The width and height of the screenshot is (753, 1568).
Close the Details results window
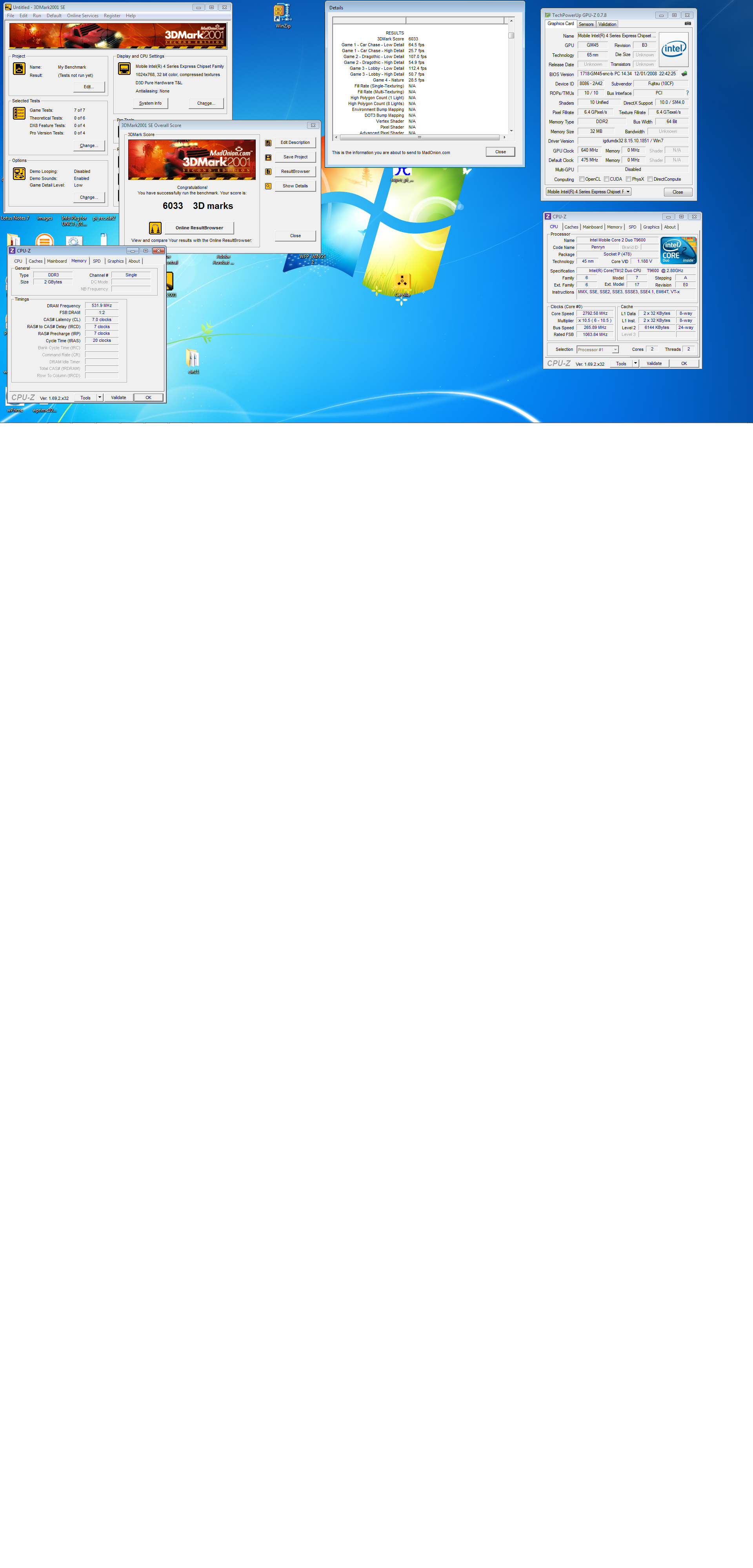(x=500, y=152)
